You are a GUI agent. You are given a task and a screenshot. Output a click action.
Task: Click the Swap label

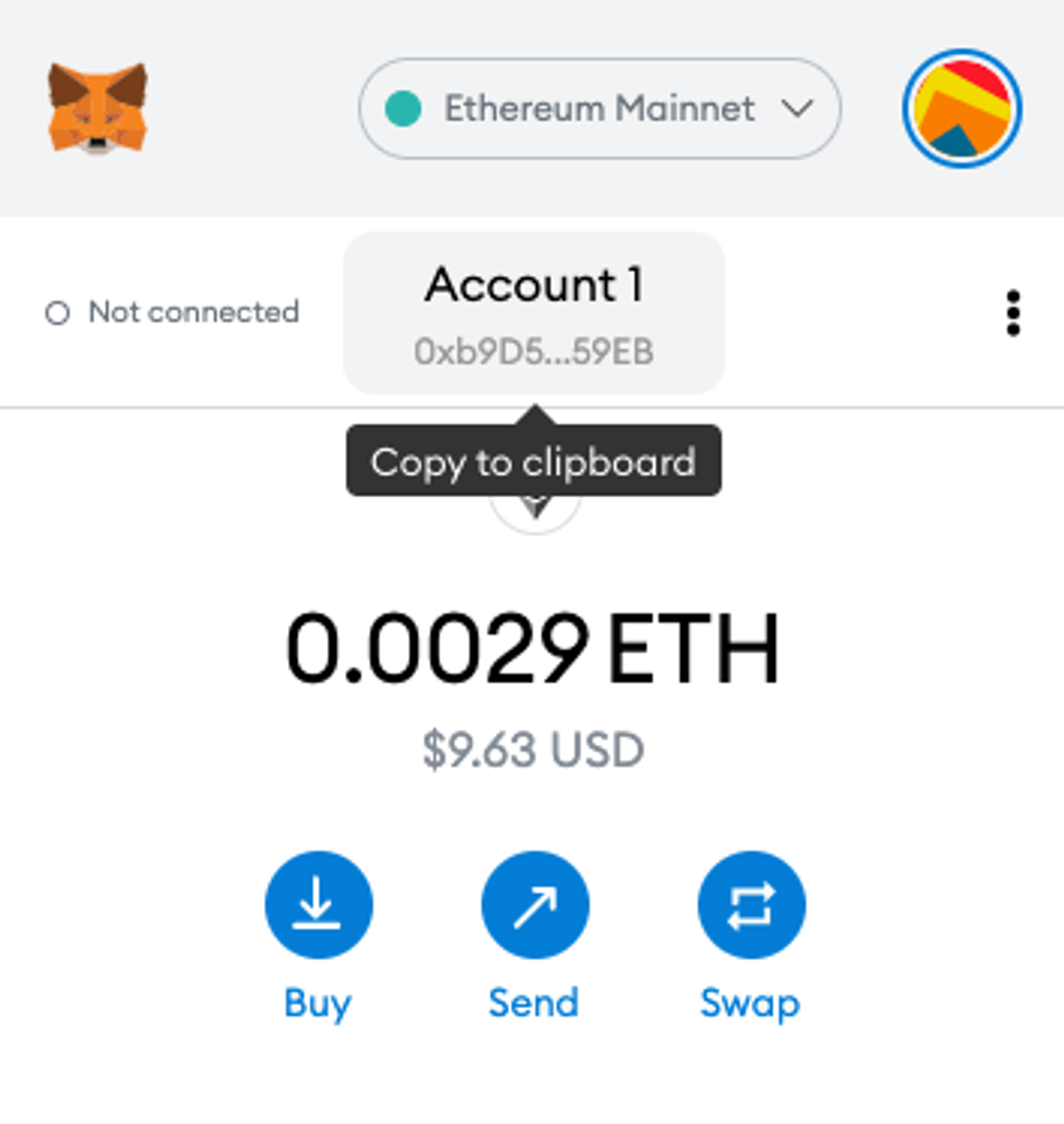tap(750, 1003)
